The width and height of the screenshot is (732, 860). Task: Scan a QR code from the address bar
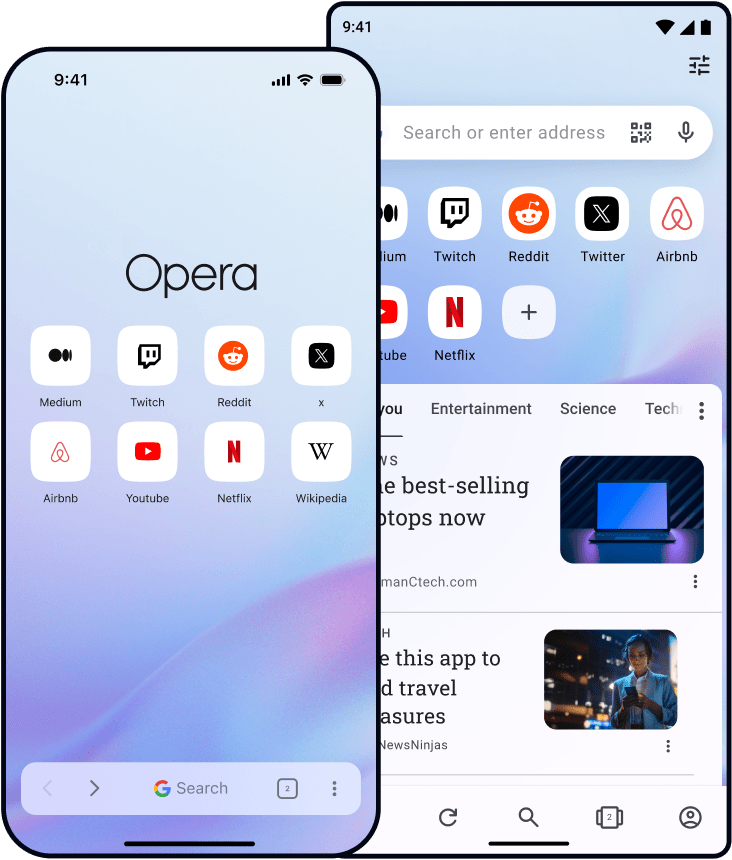[x=640, y=132]
